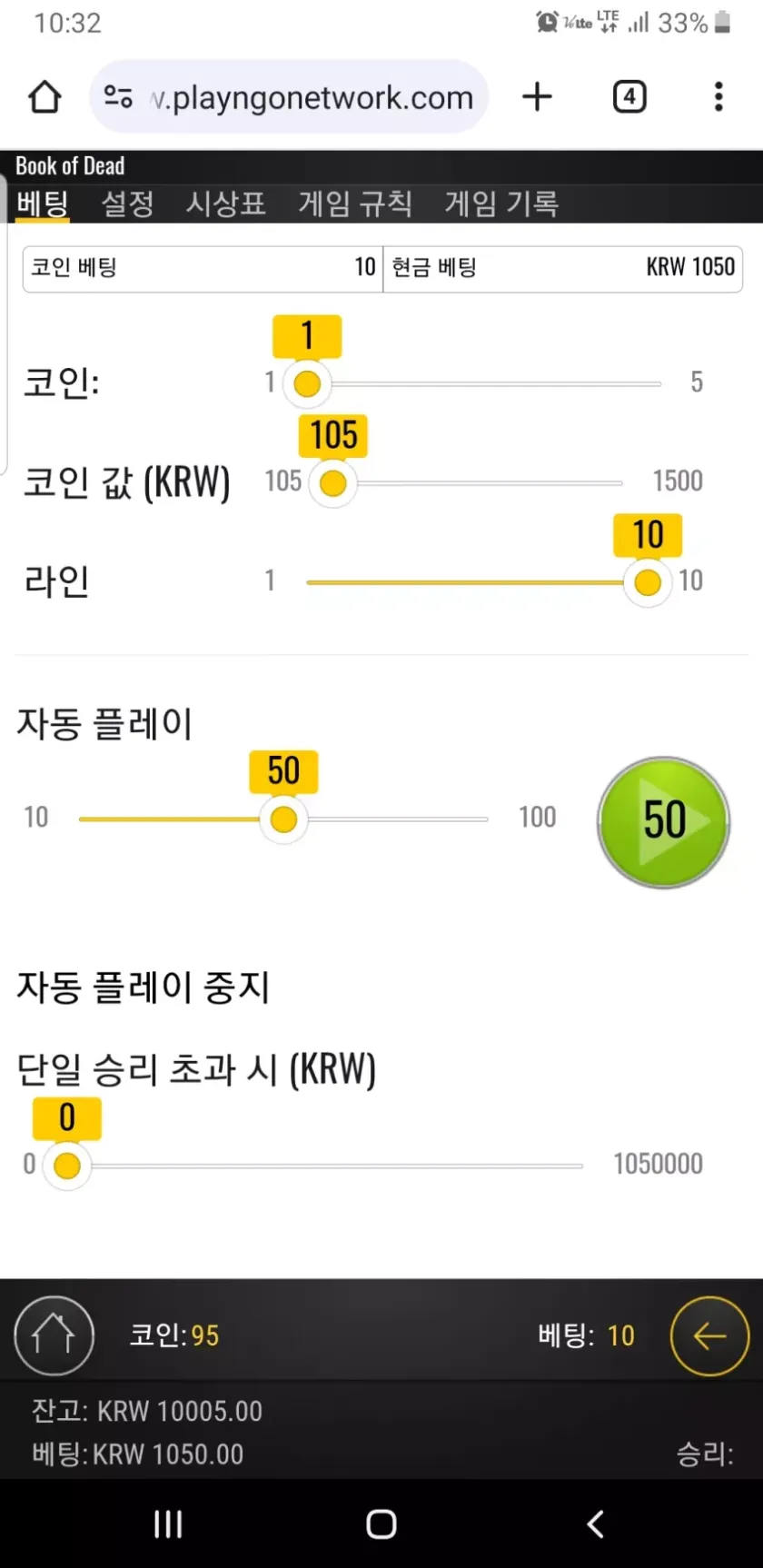The height and width of the screenshot is (1568, 763).
Task: View the 게임 규칙 tab
Action: click(x=355, y=203)
